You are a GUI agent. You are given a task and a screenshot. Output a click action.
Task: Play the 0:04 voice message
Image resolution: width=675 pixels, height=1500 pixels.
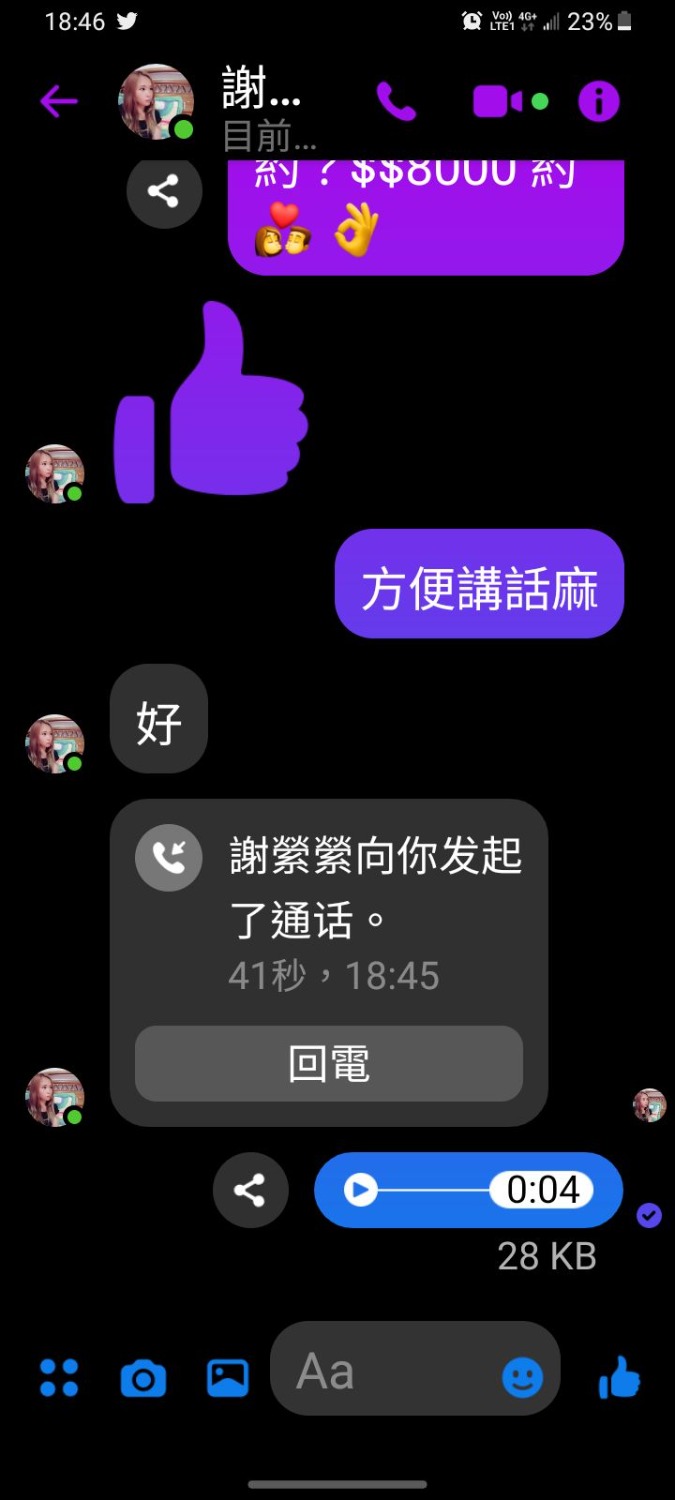(361, 1190)
